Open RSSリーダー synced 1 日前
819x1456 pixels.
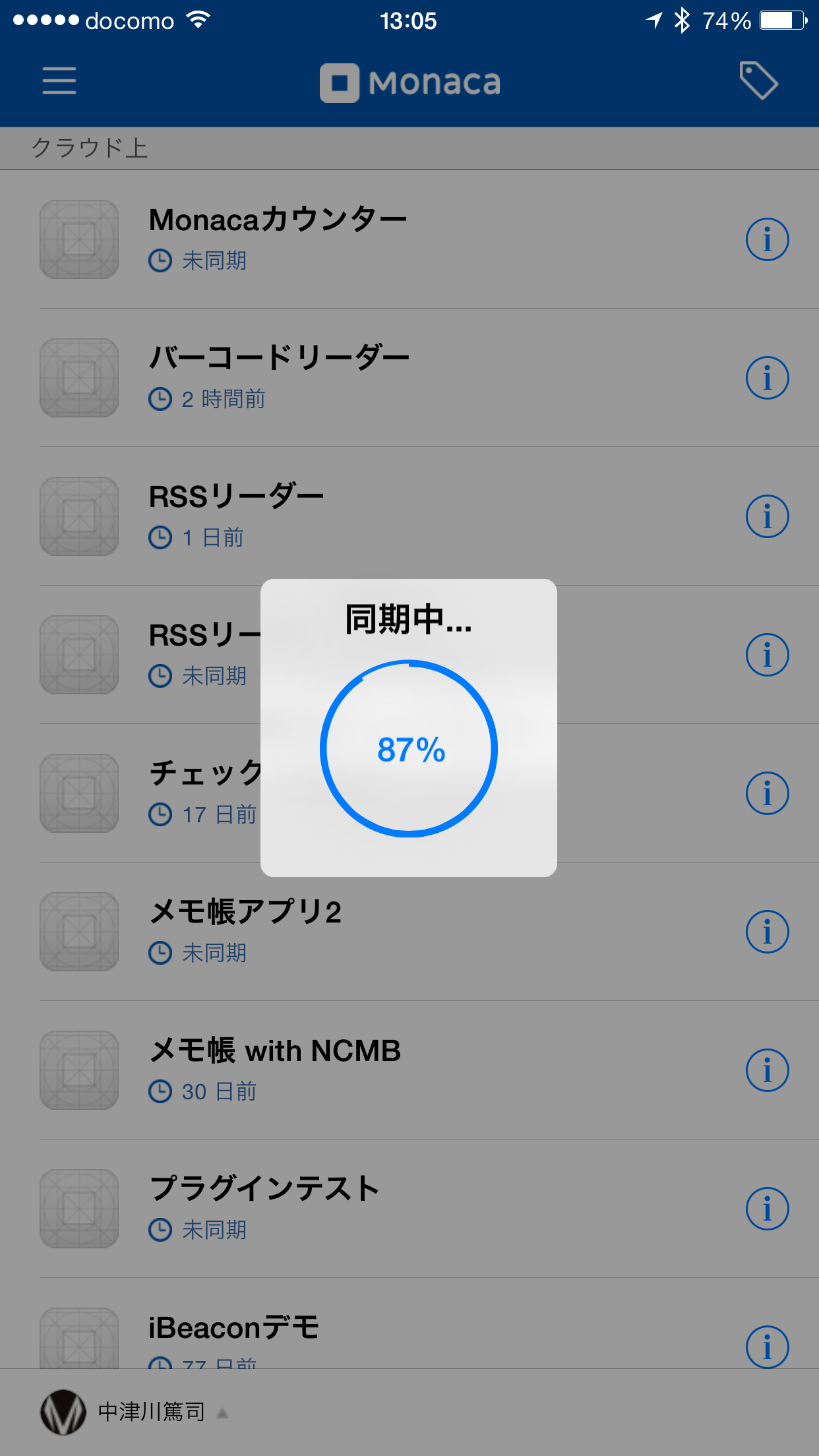(236, 516)
